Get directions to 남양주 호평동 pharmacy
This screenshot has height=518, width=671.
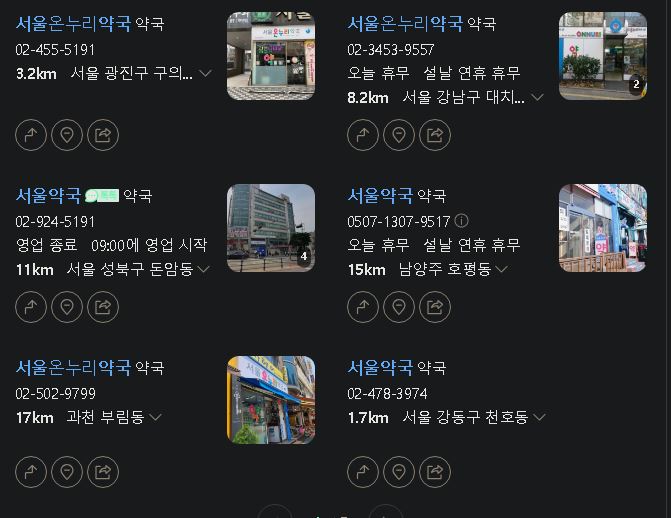(363, 307)
